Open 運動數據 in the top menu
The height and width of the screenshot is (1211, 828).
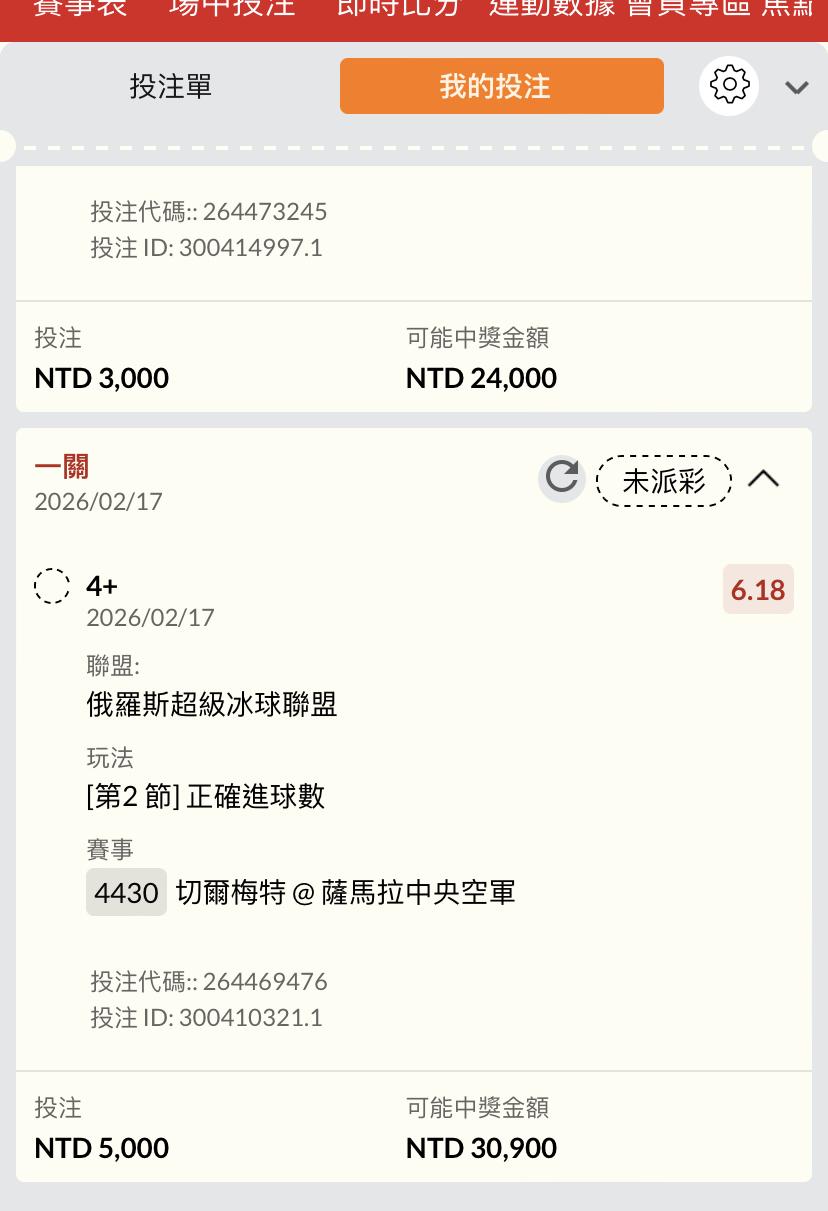(551, 6)
